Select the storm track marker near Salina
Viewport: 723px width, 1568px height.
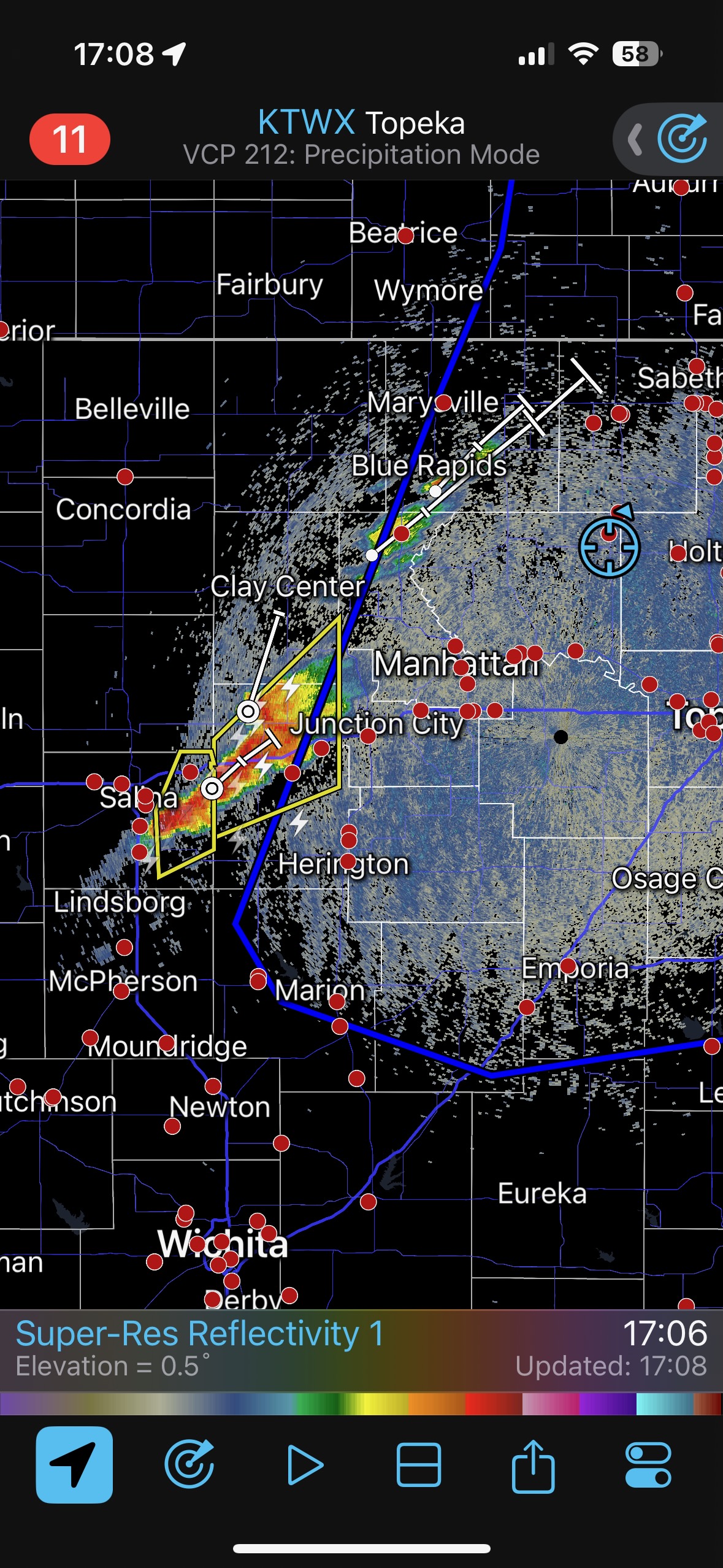click(x=212, y=788)
